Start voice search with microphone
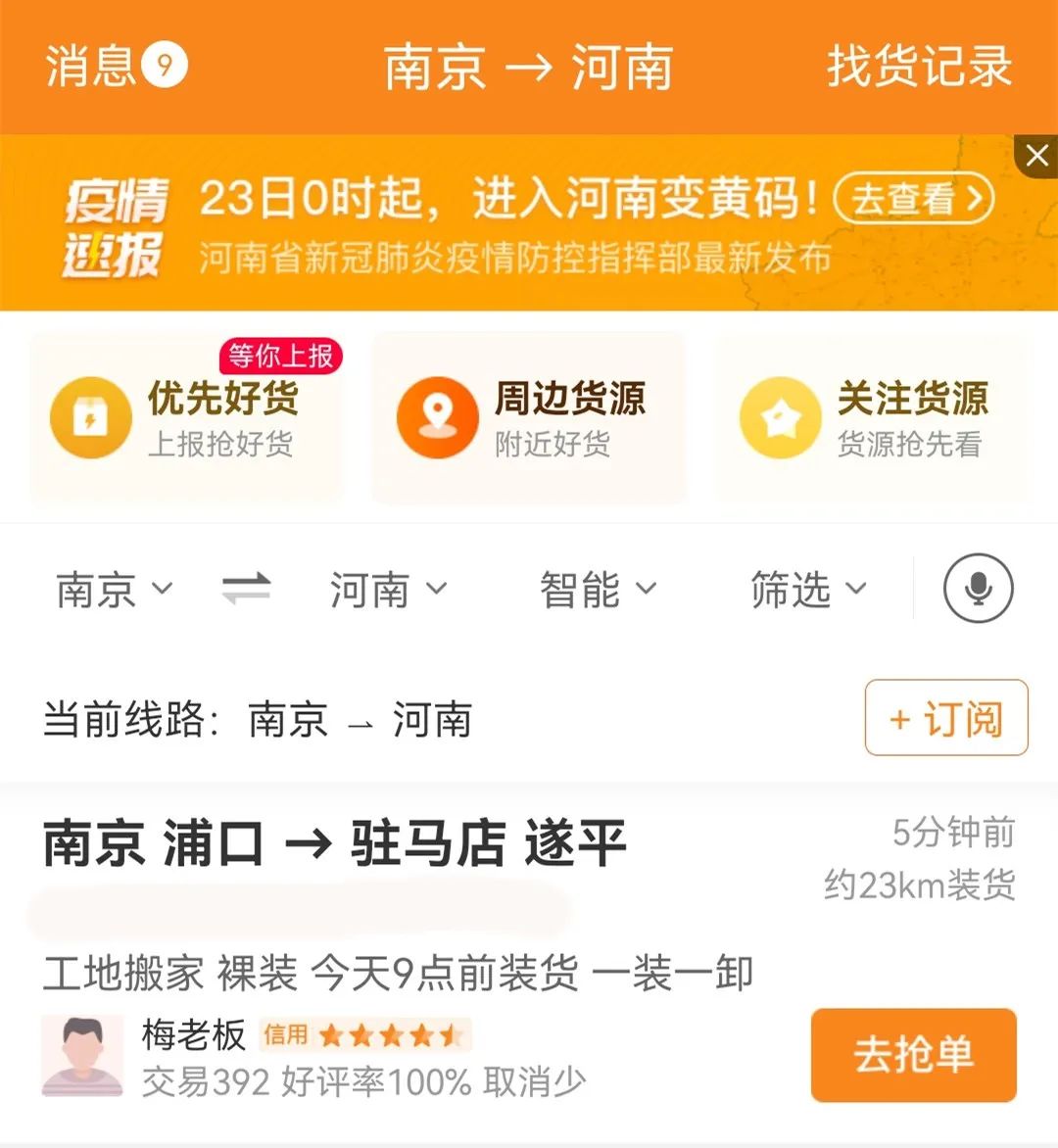1058x1148 pixels. click(978, 589)
